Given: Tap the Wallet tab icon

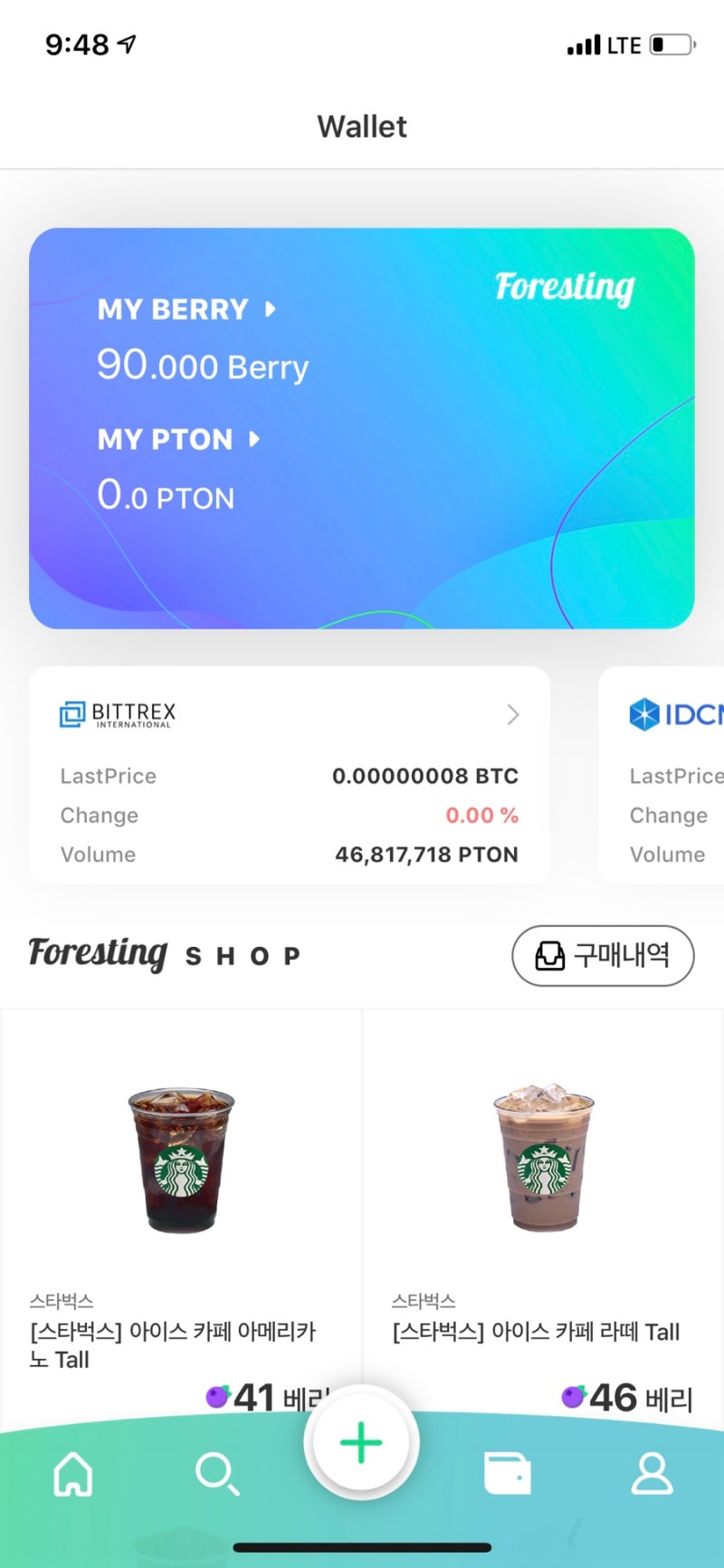Looking at the screenshot, I should point(507,1475).
